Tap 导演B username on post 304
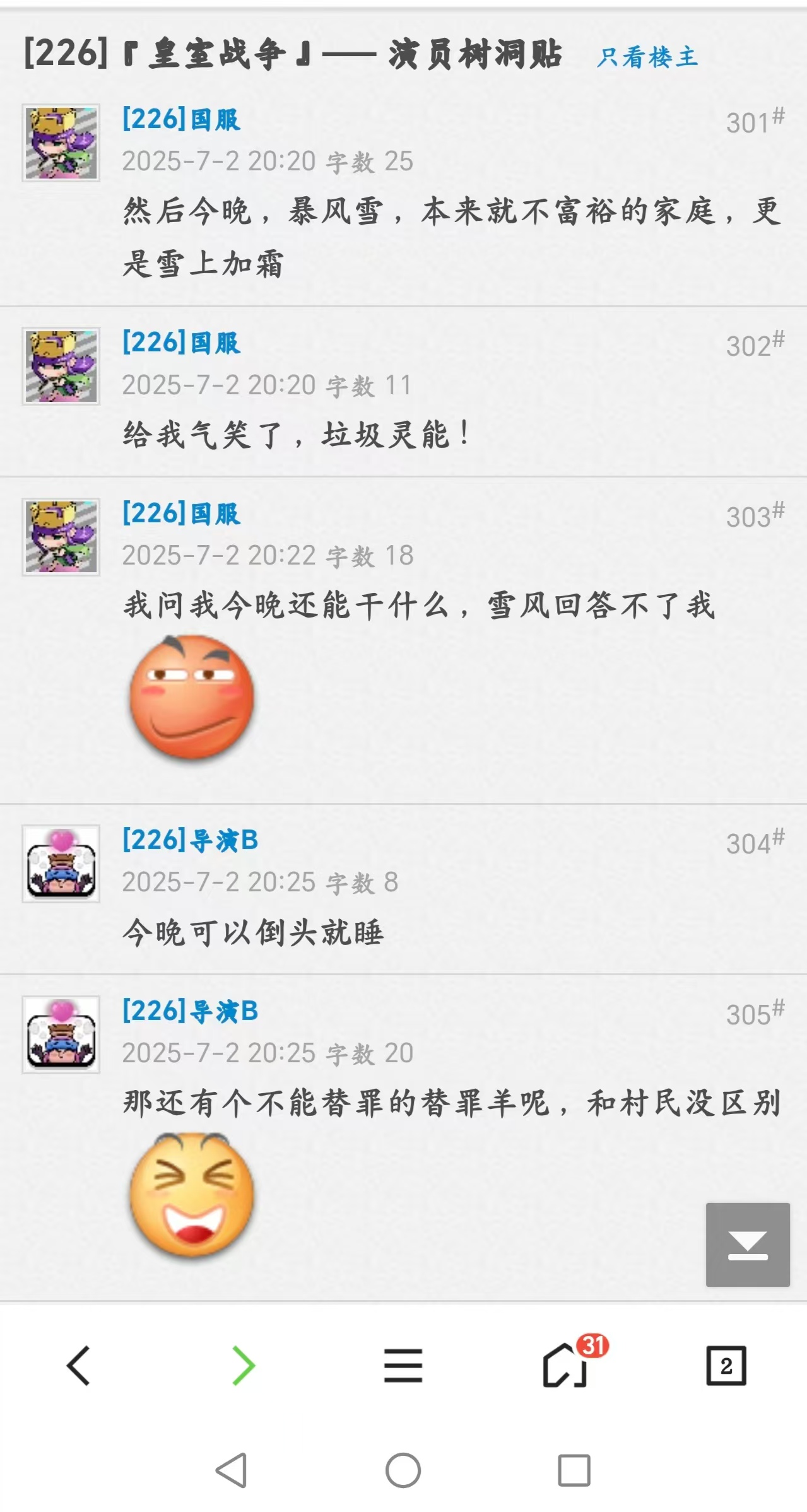Screen dimensions: 807x1512 pyautogui.click(x=190, y=840)
